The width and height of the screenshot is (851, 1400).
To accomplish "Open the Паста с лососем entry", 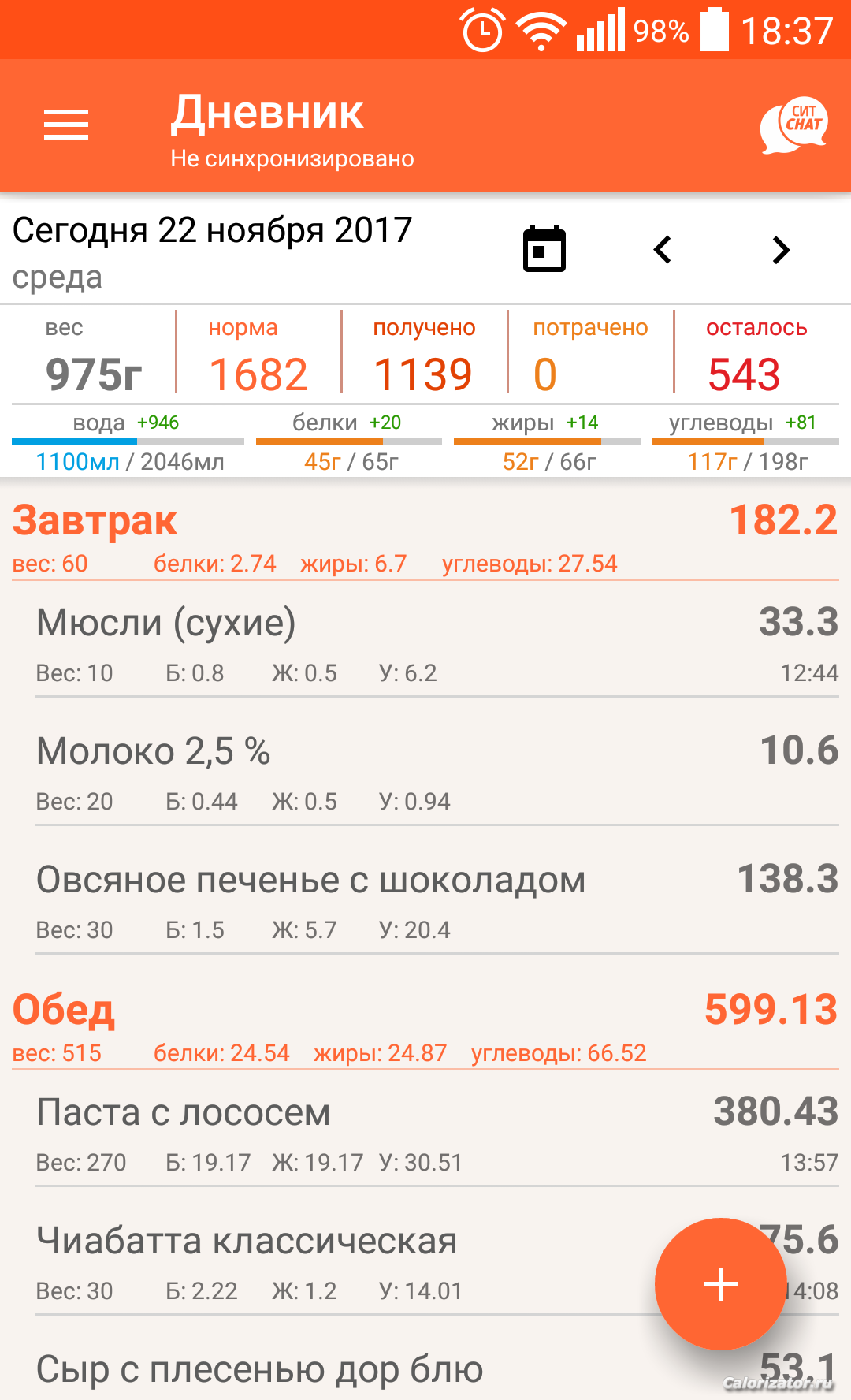I will (x=437, y=1135).
